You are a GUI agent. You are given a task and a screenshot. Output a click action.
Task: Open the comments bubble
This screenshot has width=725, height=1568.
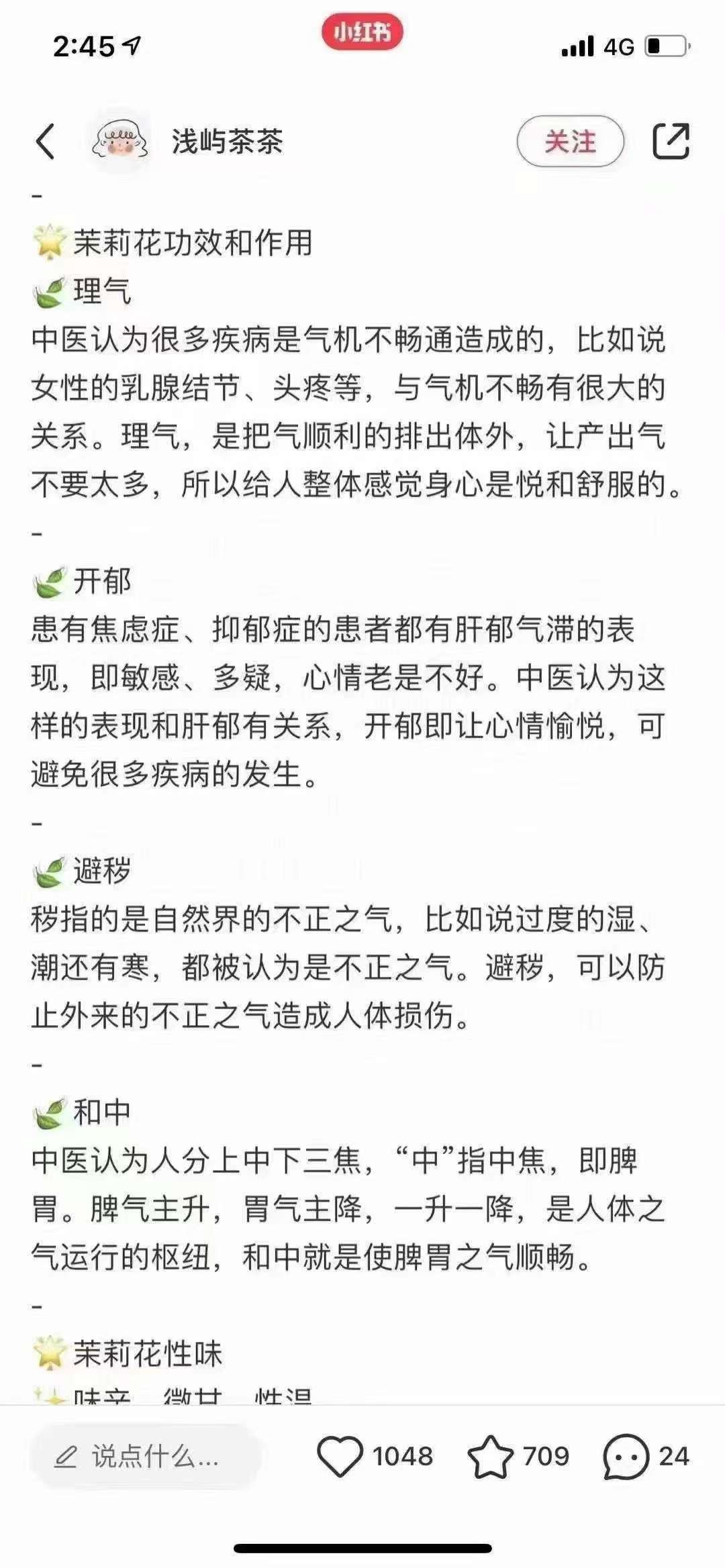click(x=626, y=1457)
